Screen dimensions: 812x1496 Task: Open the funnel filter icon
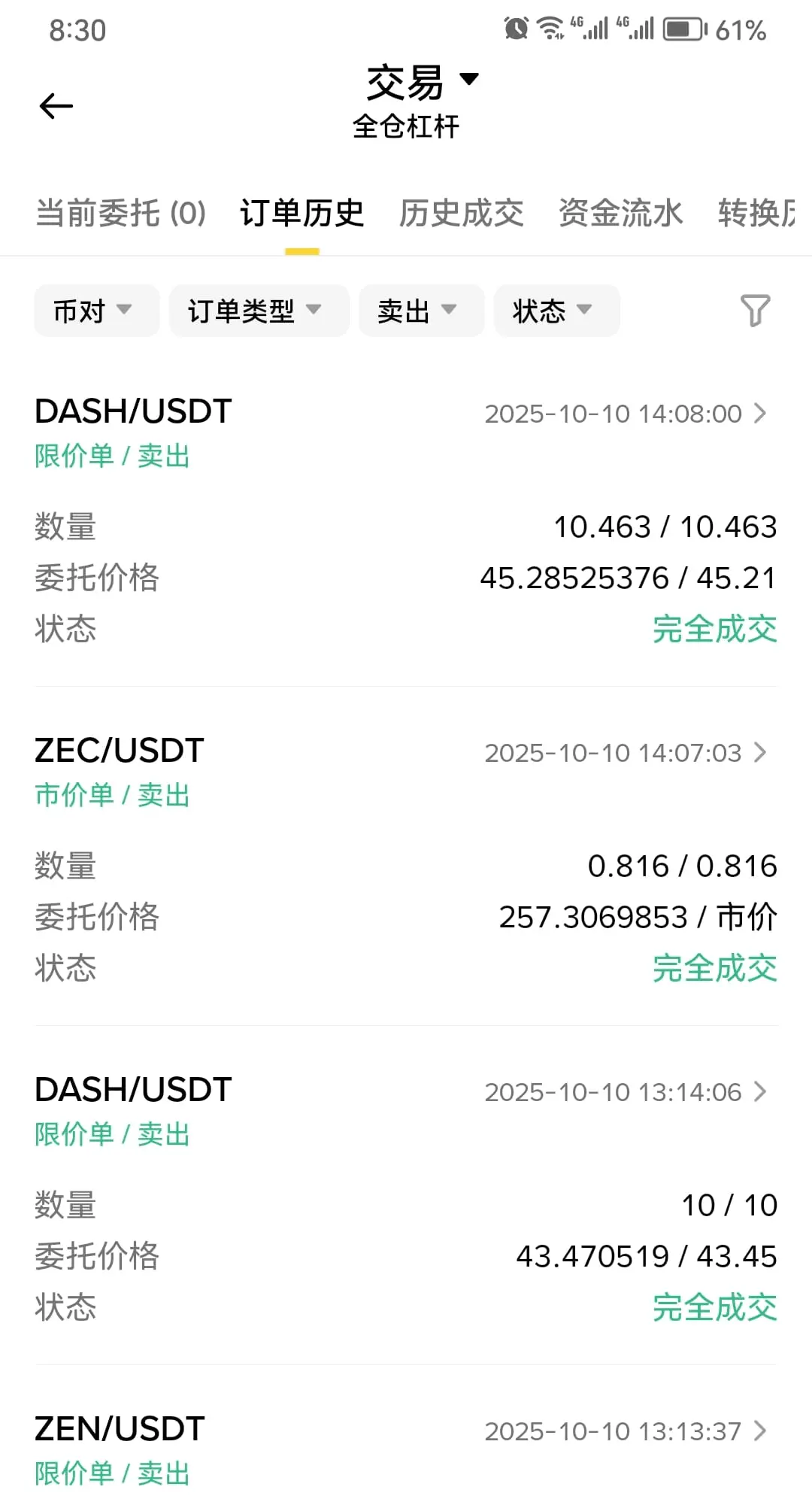[x=755, y=310]
